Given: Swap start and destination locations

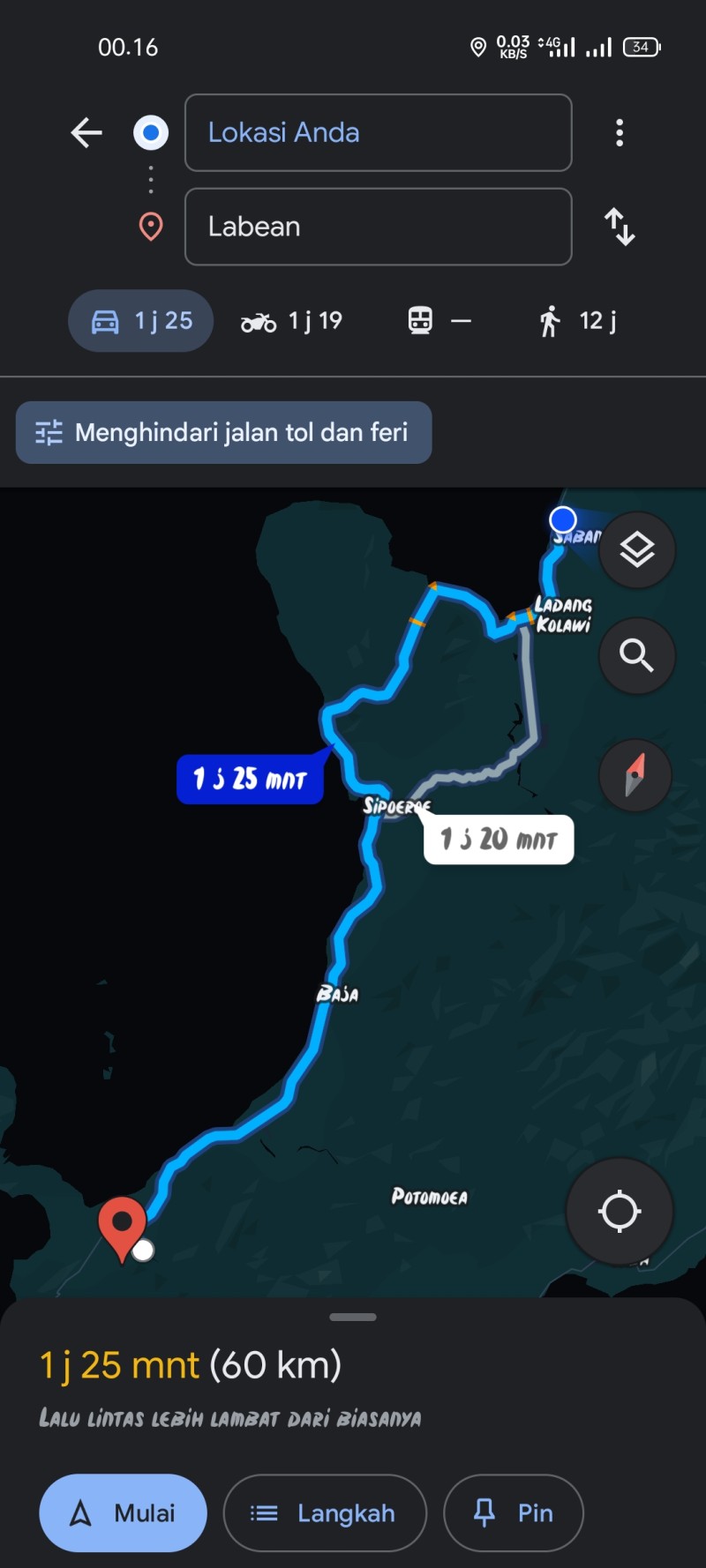Looking at the screenshot, I should click(x=620, y=227).
